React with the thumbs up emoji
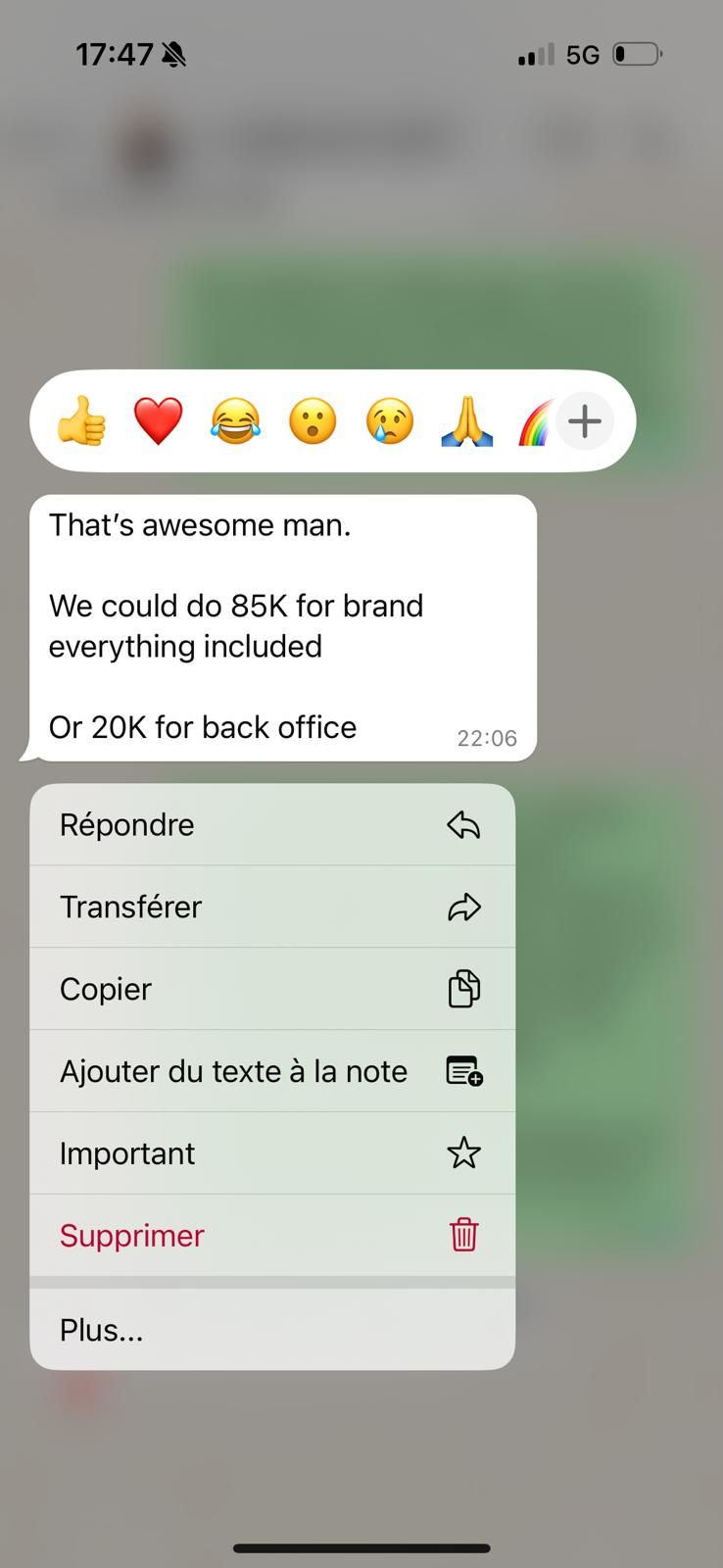The height and width of the screenshot is (1568, 723). point(81,421)
